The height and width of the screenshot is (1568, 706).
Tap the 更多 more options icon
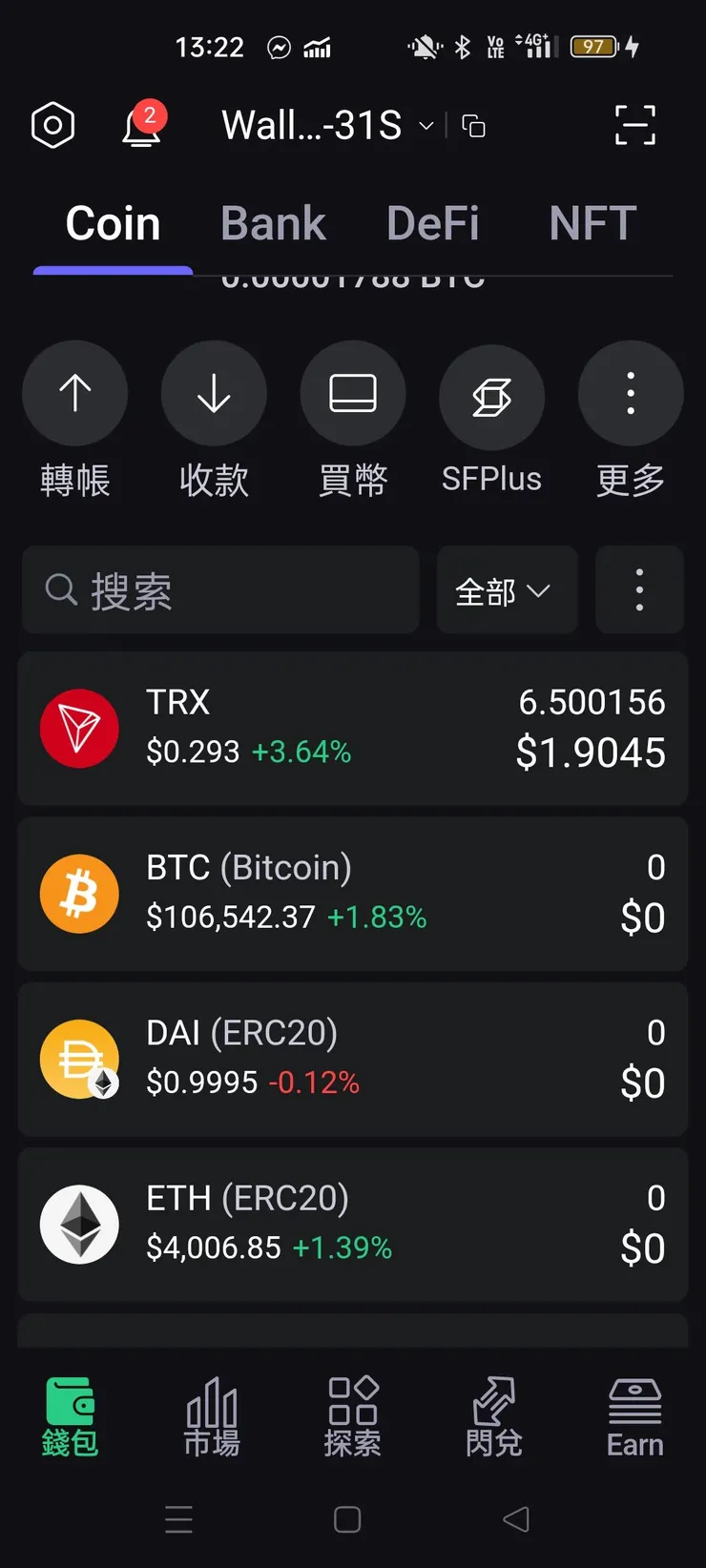tap(630, 393)
